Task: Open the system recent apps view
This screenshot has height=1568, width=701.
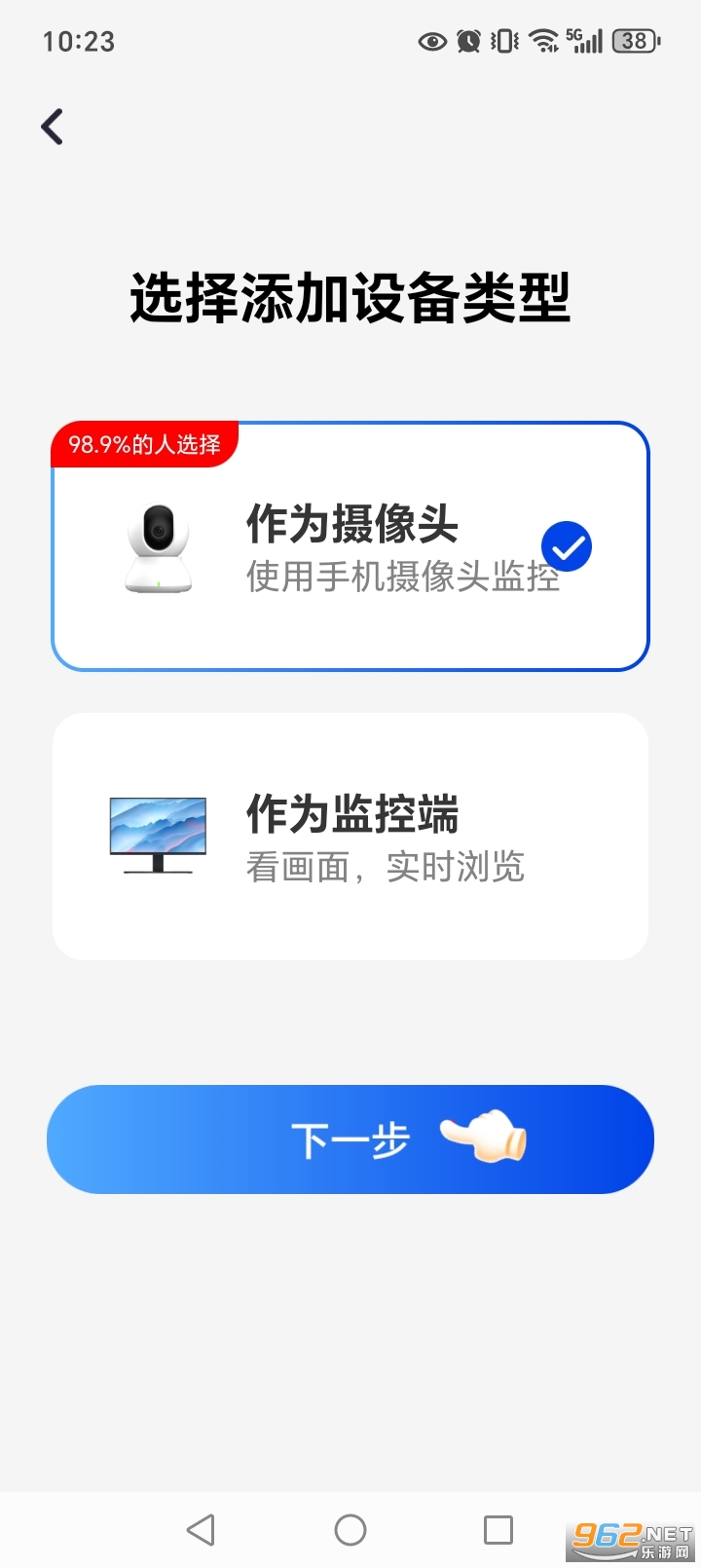Action: pyautogui.click(x=498, y=1530)
